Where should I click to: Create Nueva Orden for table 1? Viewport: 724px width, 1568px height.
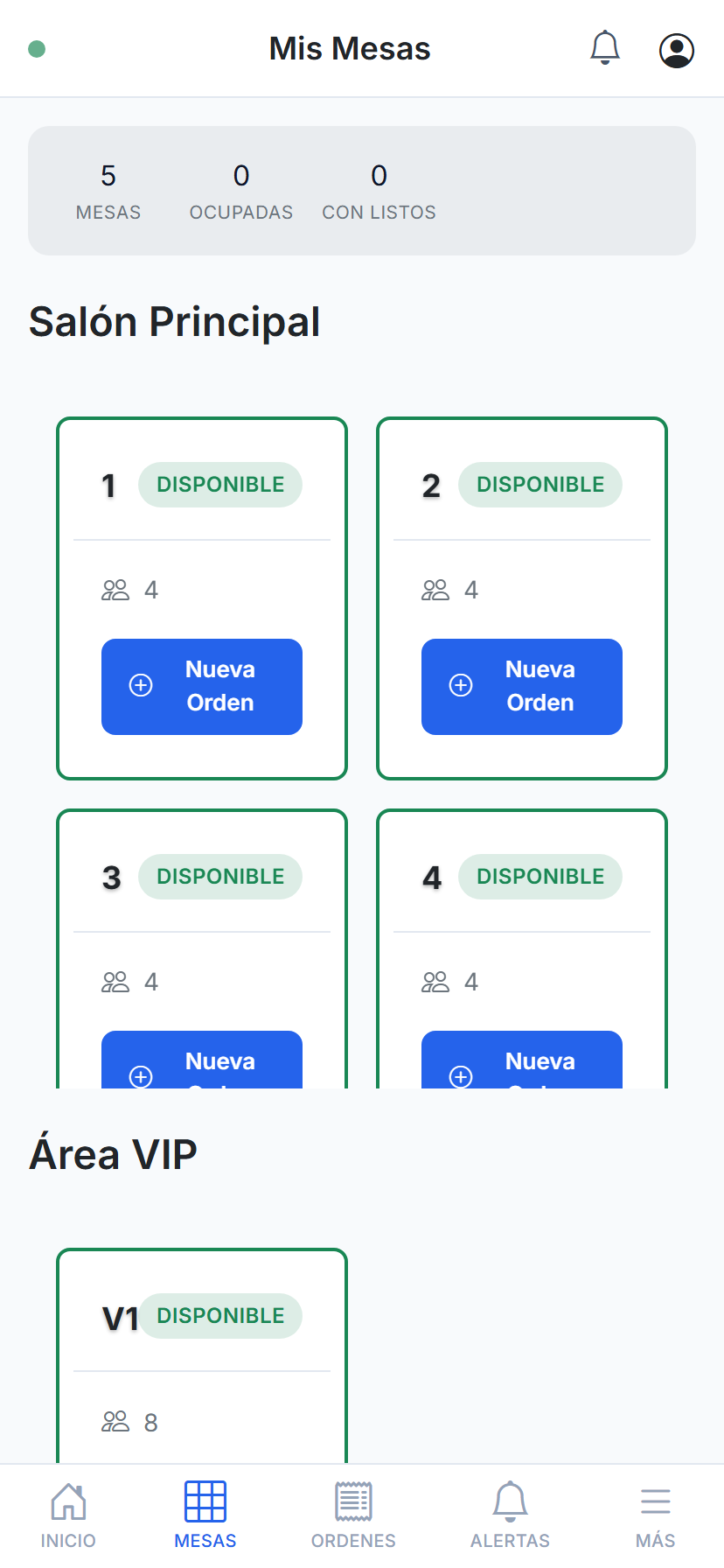click(202, 686)
